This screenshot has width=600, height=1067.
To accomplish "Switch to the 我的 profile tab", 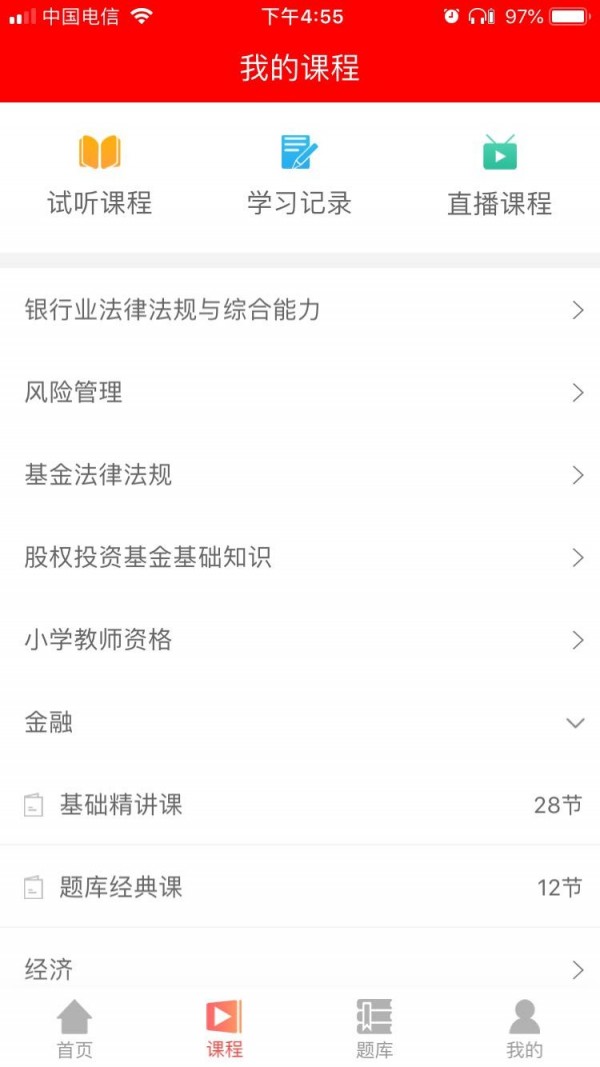I will [524, 1029].
